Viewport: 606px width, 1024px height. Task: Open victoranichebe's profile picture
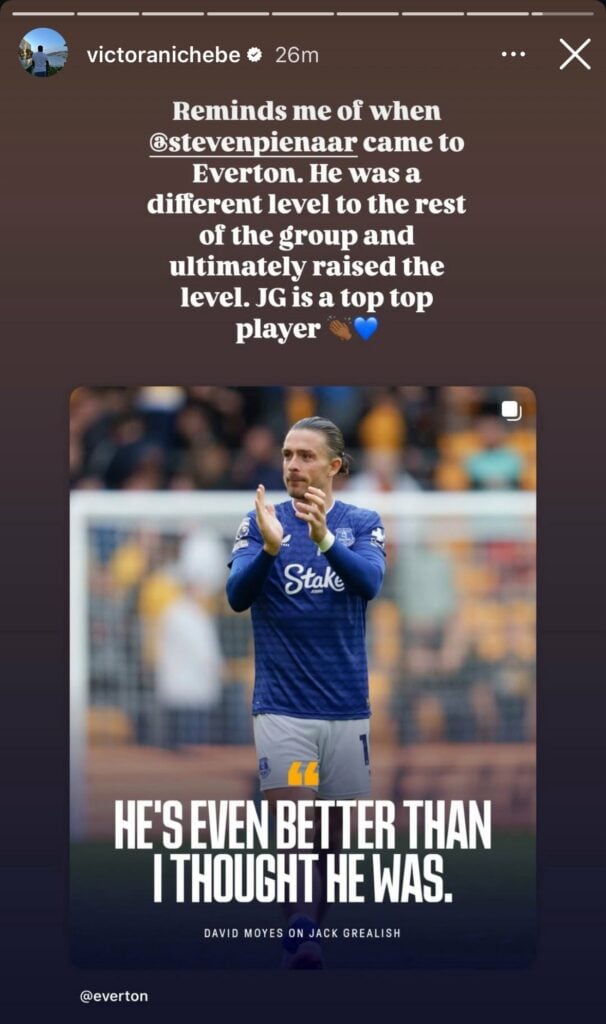point(43,53)
